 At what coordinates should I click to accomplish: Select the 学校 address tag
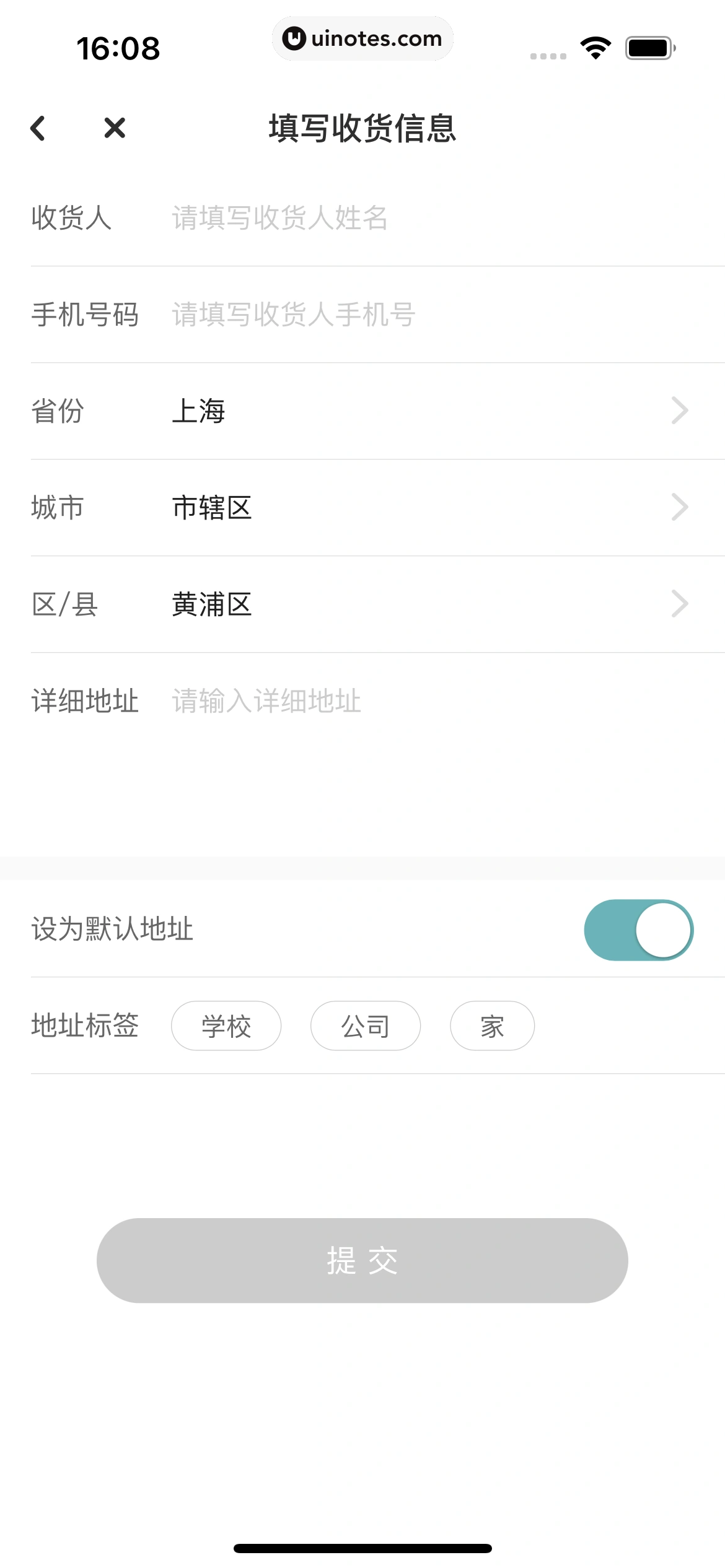coord(226,1026)
